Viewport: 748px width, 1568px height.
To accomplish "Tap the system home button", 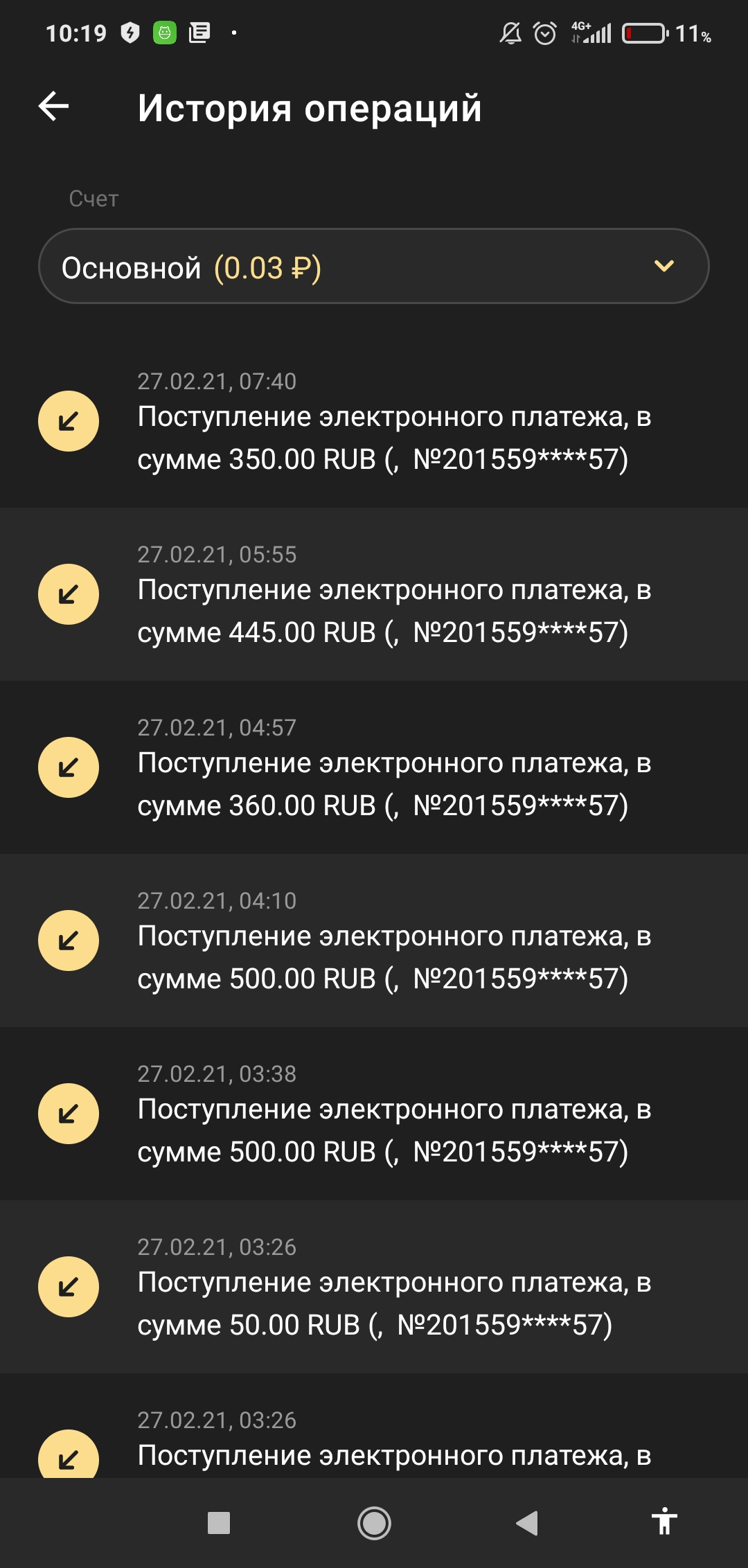I will pyautogui.click(x=374, y=1523).
